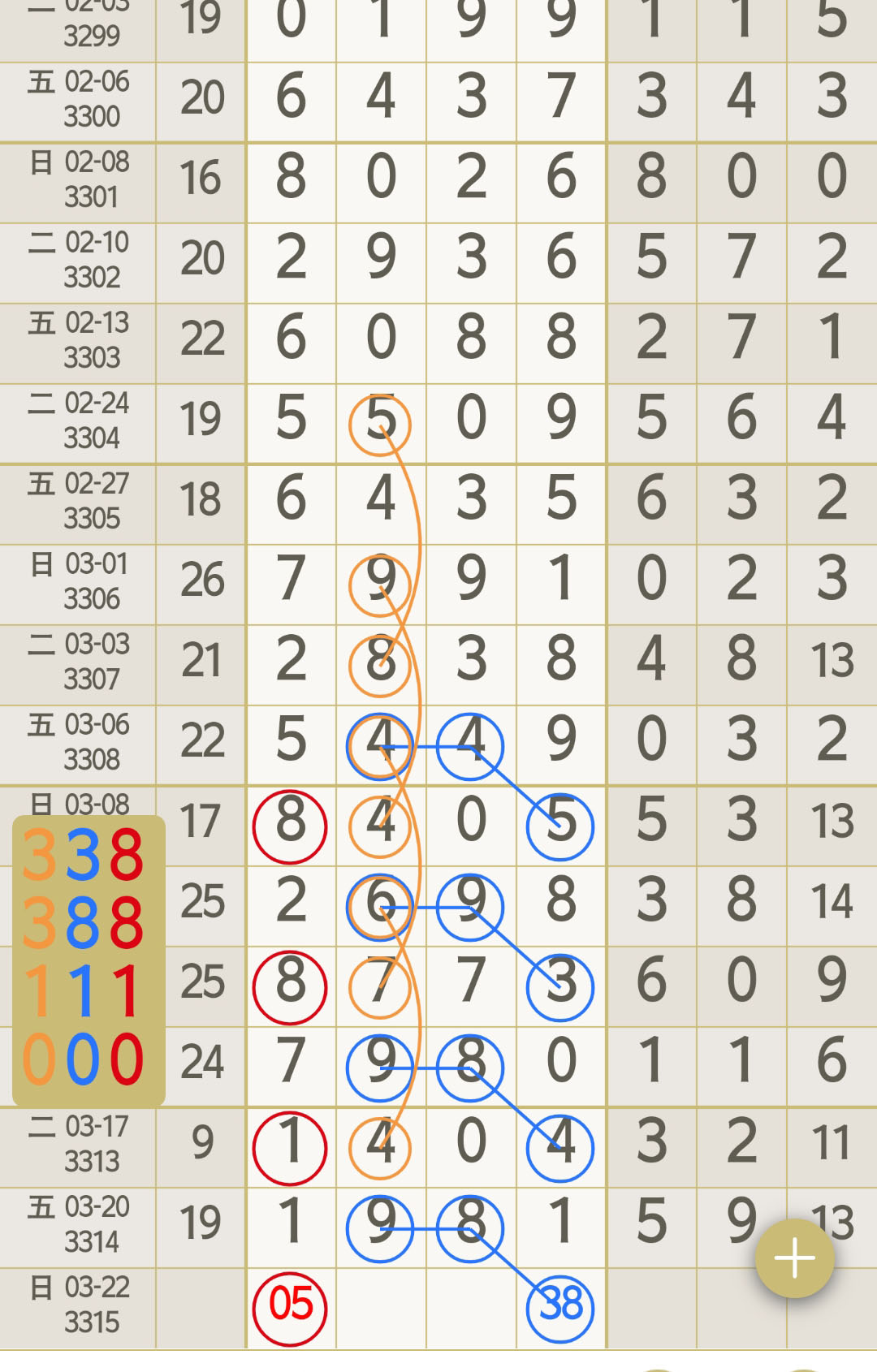The image size is (877, 1372).
Task: Open the yellow note with 338 388 111 000
Action: coord(88,960)
